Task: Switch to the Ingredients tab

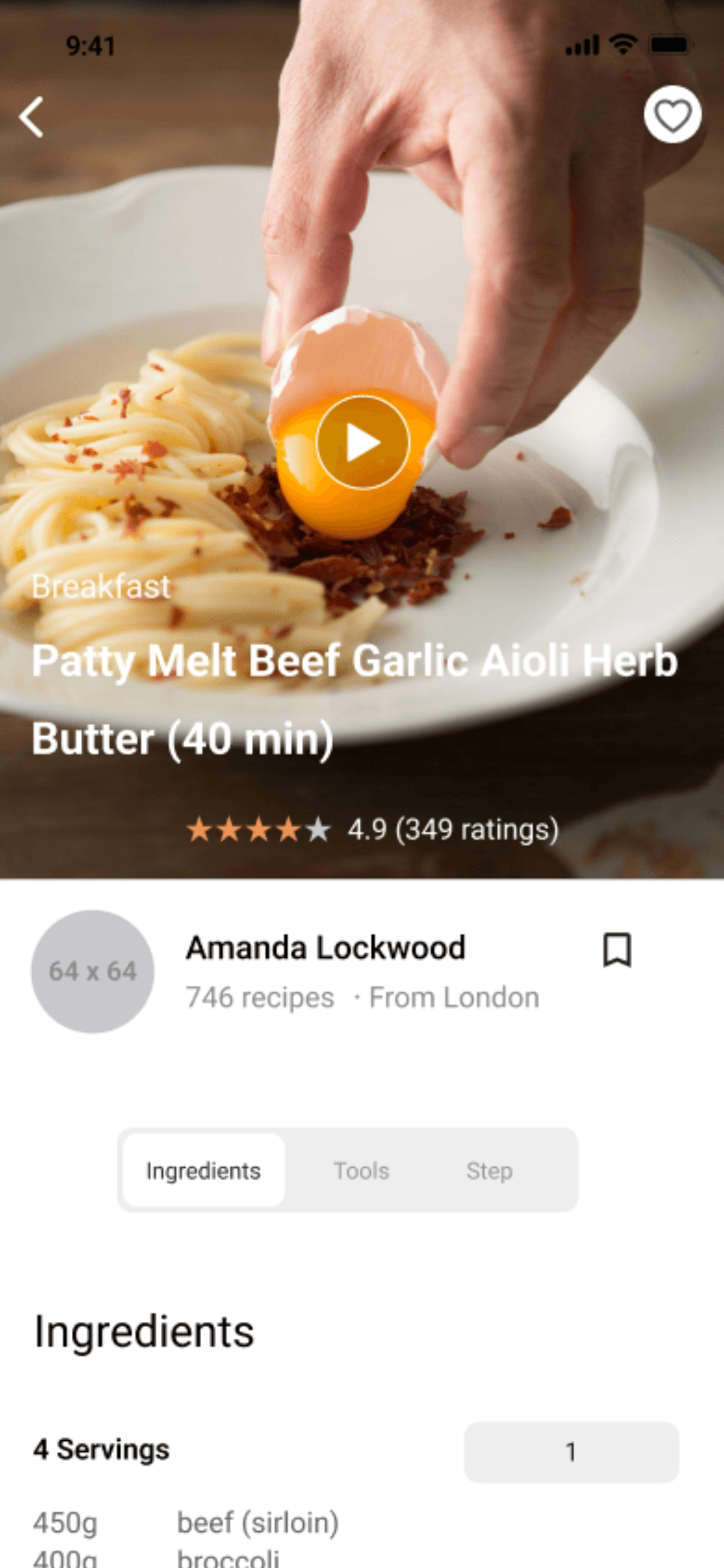Action: tap(203, 1170)
